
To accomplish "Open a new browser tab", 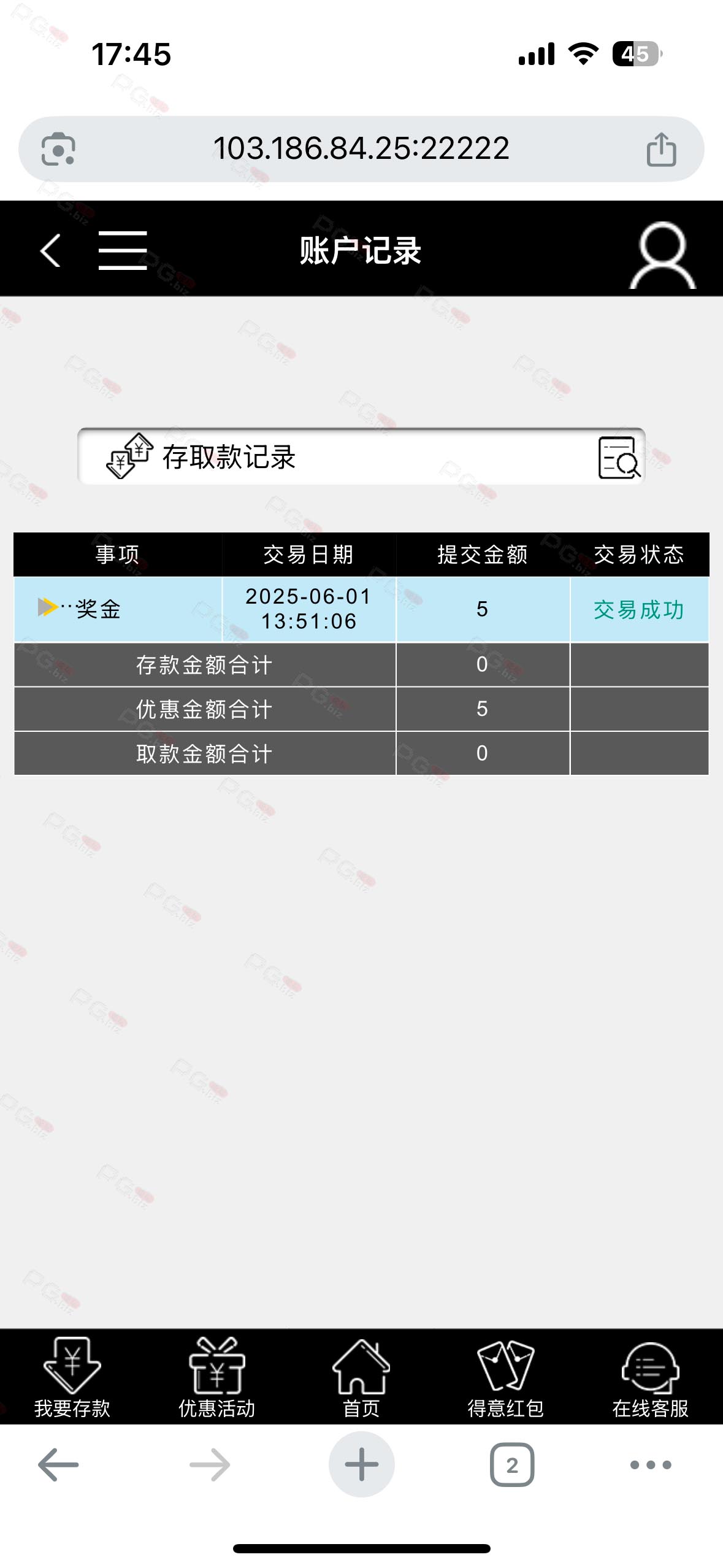I will (x=361, y=1464).
